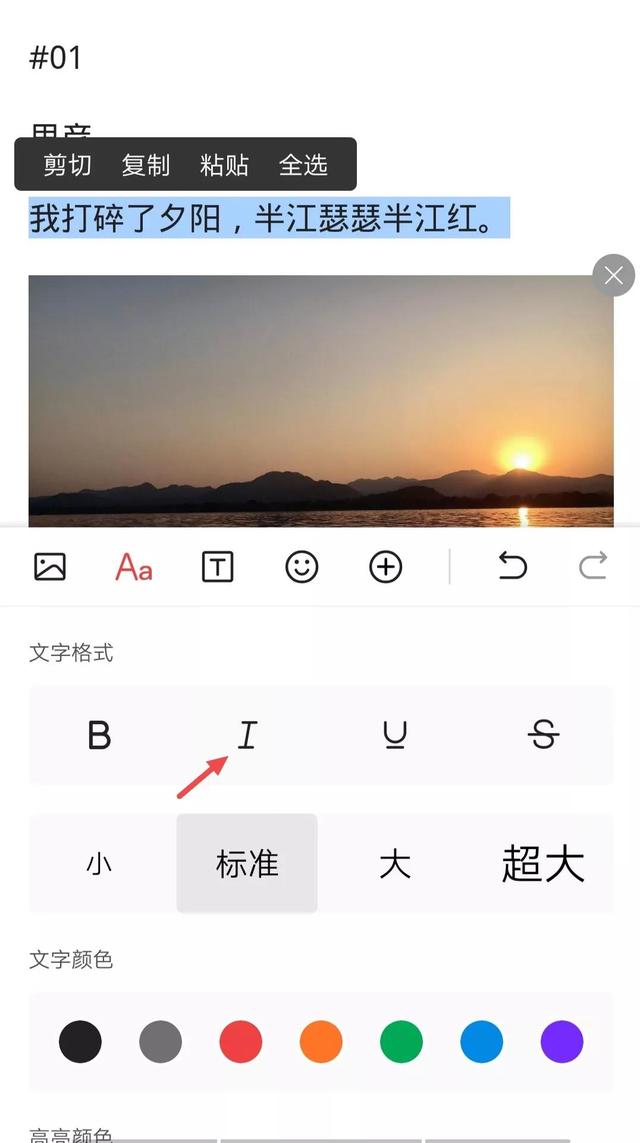Remove the sunset image with the X

point(613,275)
